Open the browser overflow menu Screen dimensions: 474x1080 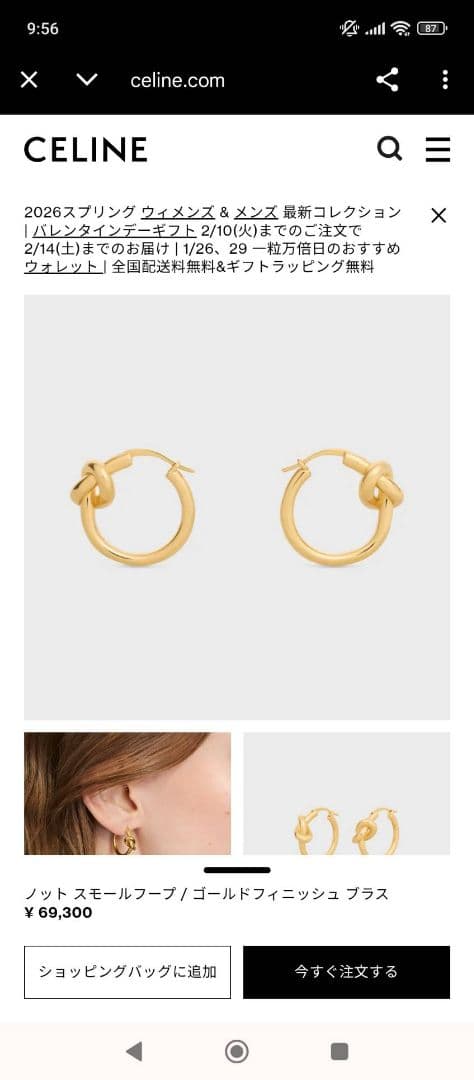(x=445, y=80)
